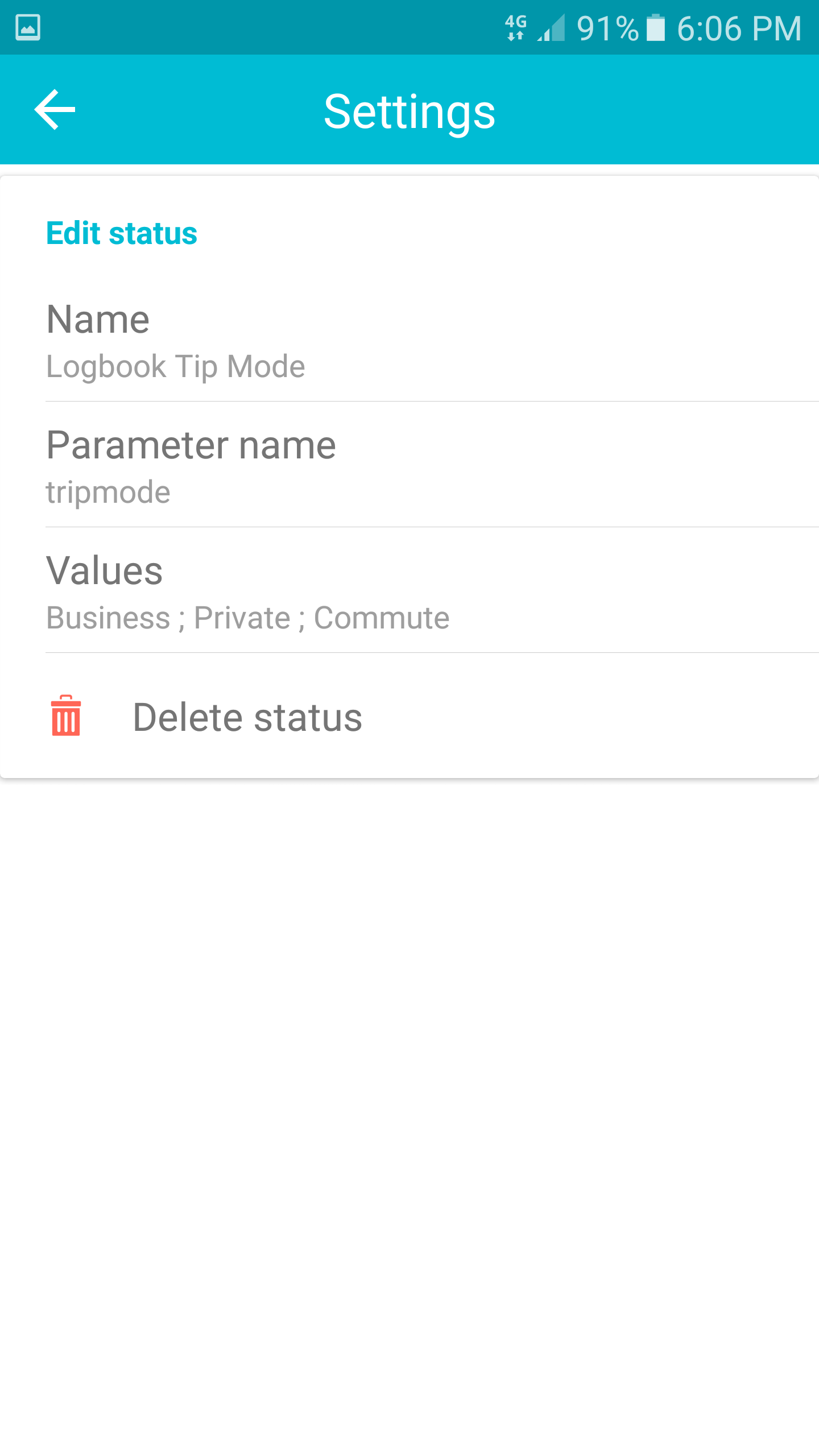This screenshot has height=1456, width=819.
Task: Tap Delete status
Action: 247,717
